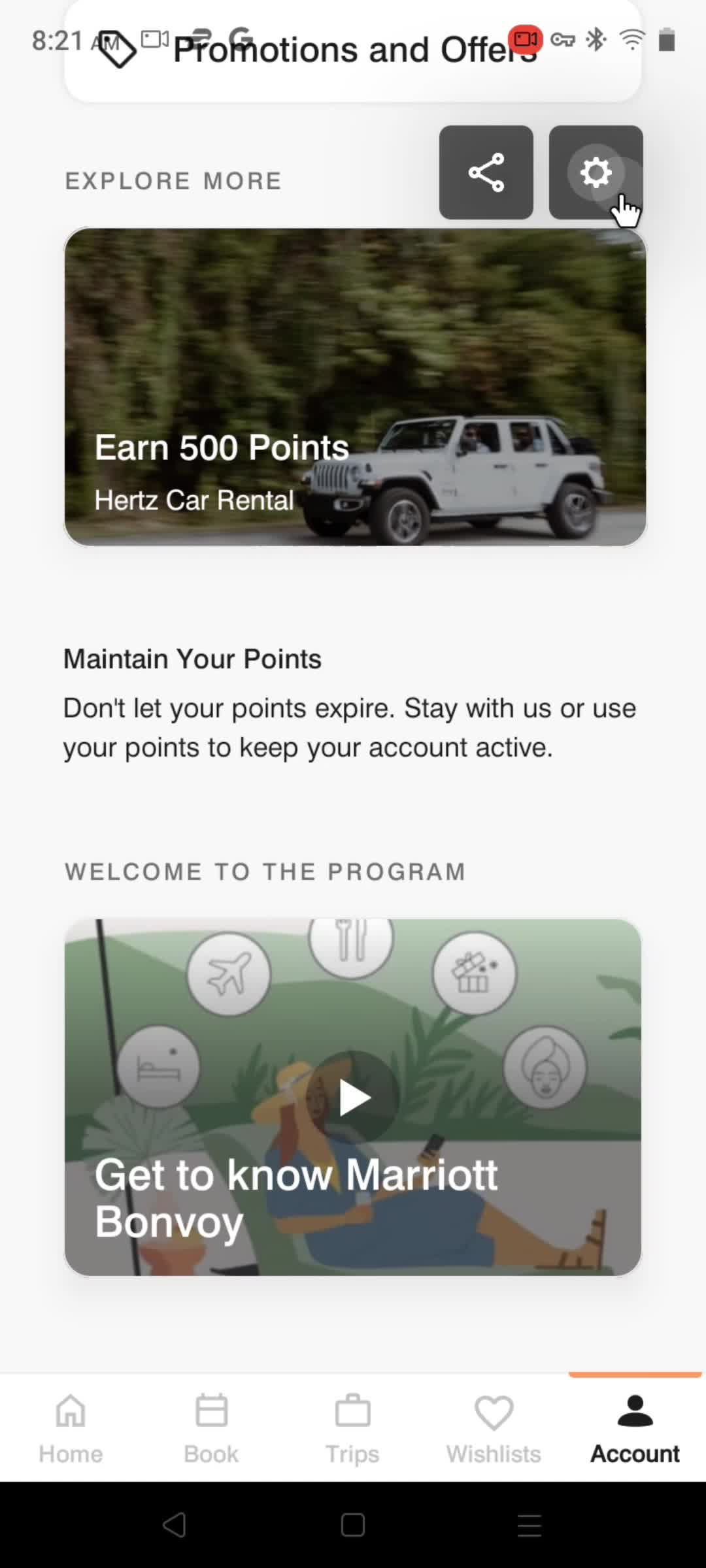Tap the system back button

(x=175, y=1525)
